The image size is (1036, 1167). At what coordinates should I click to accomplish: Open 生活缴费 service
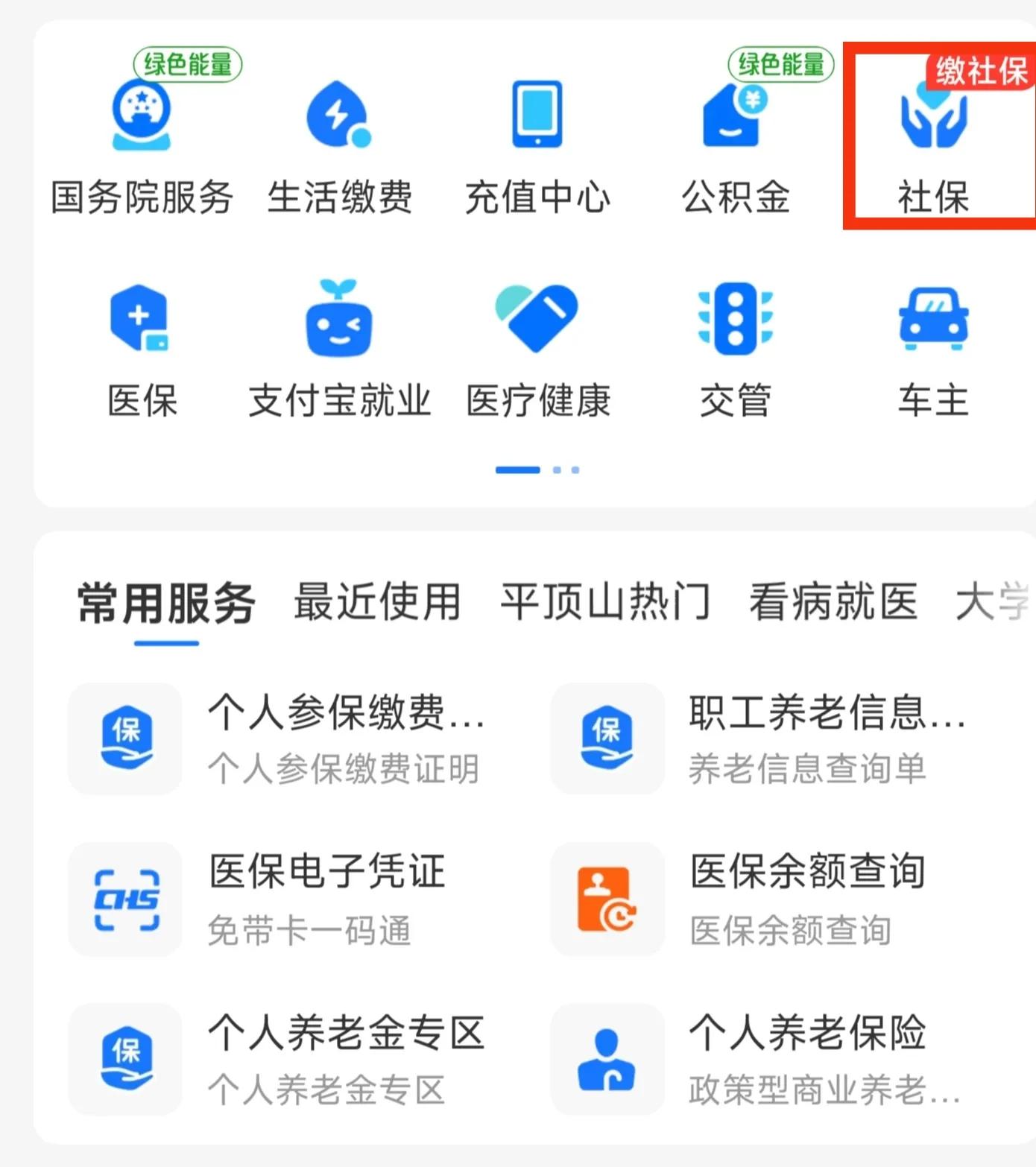pos(340,142)
